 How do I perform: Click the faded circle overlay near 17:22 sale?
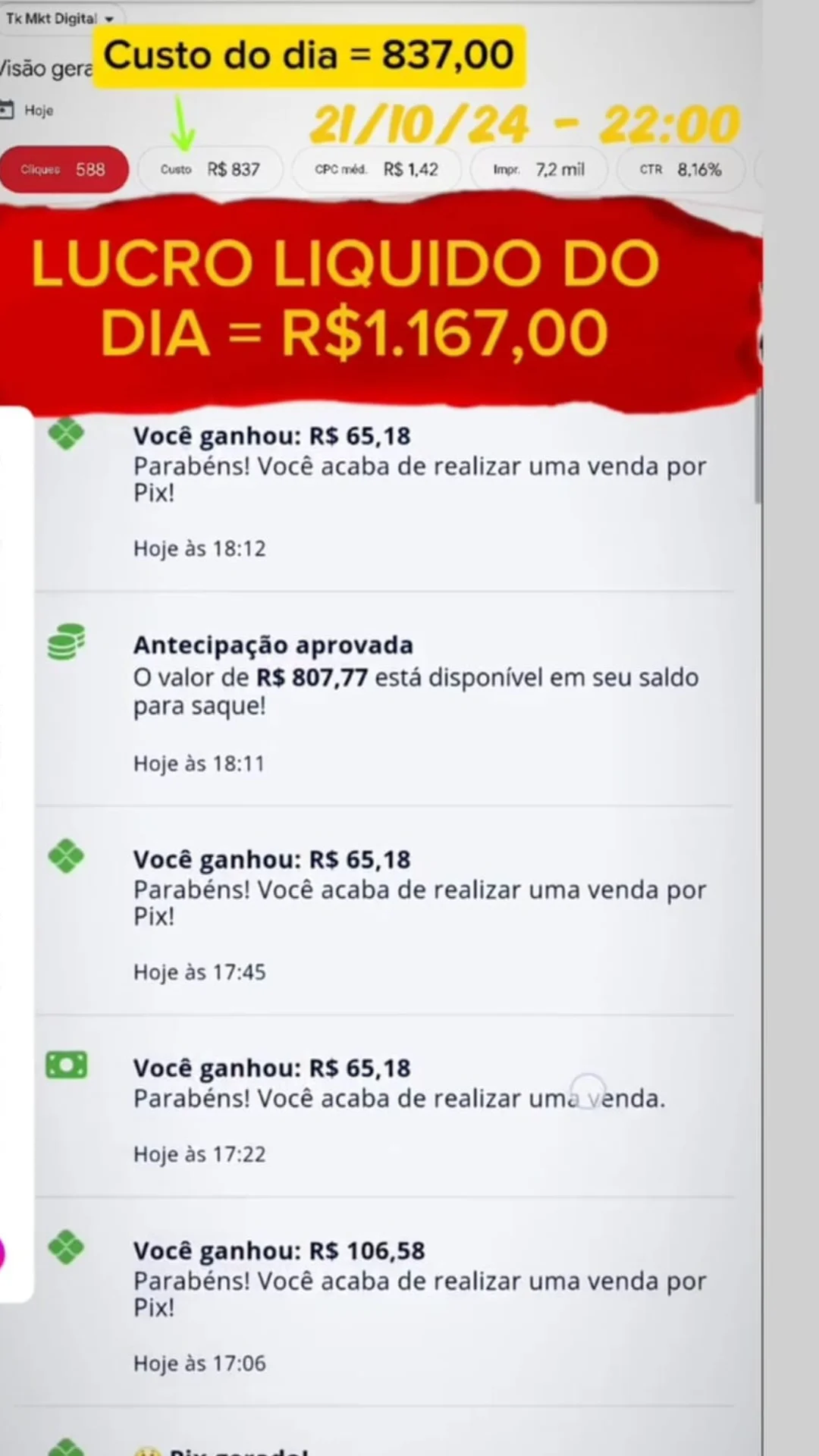590,1092
